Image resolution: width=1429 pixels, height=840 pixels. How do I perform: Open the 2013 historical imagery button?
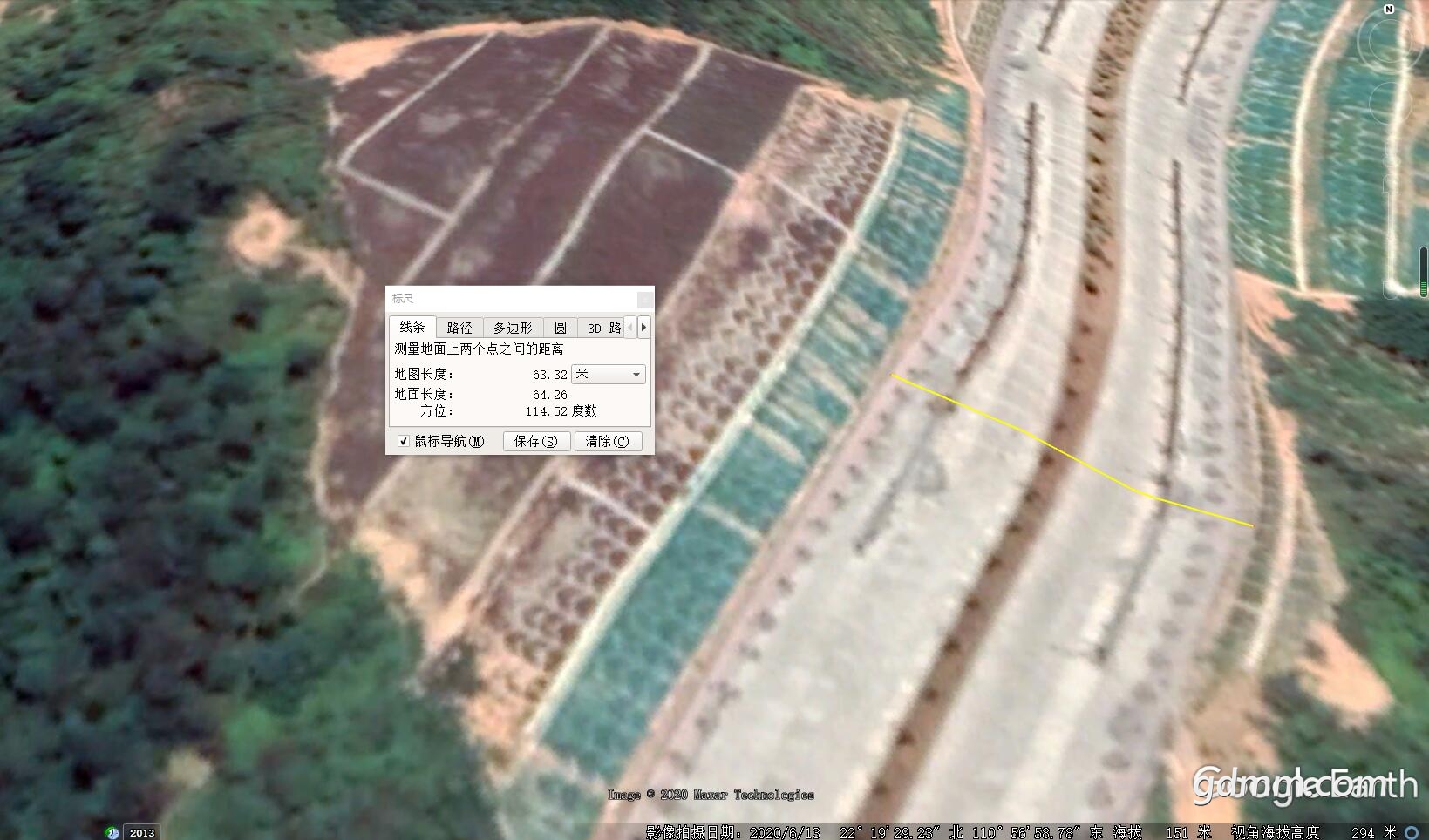coord(142,832)
